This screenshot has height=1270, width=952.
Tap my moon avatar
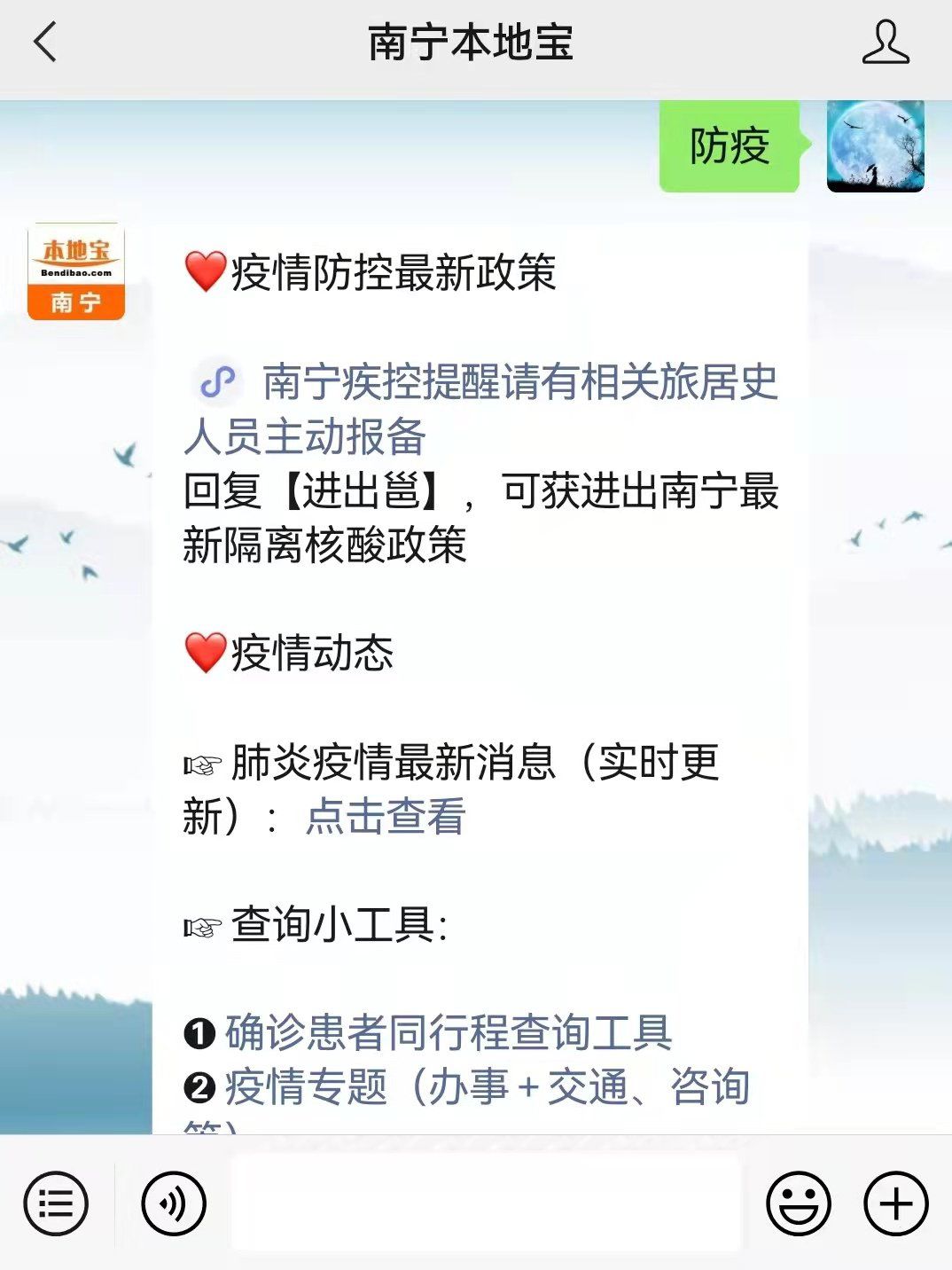point(875,145)
